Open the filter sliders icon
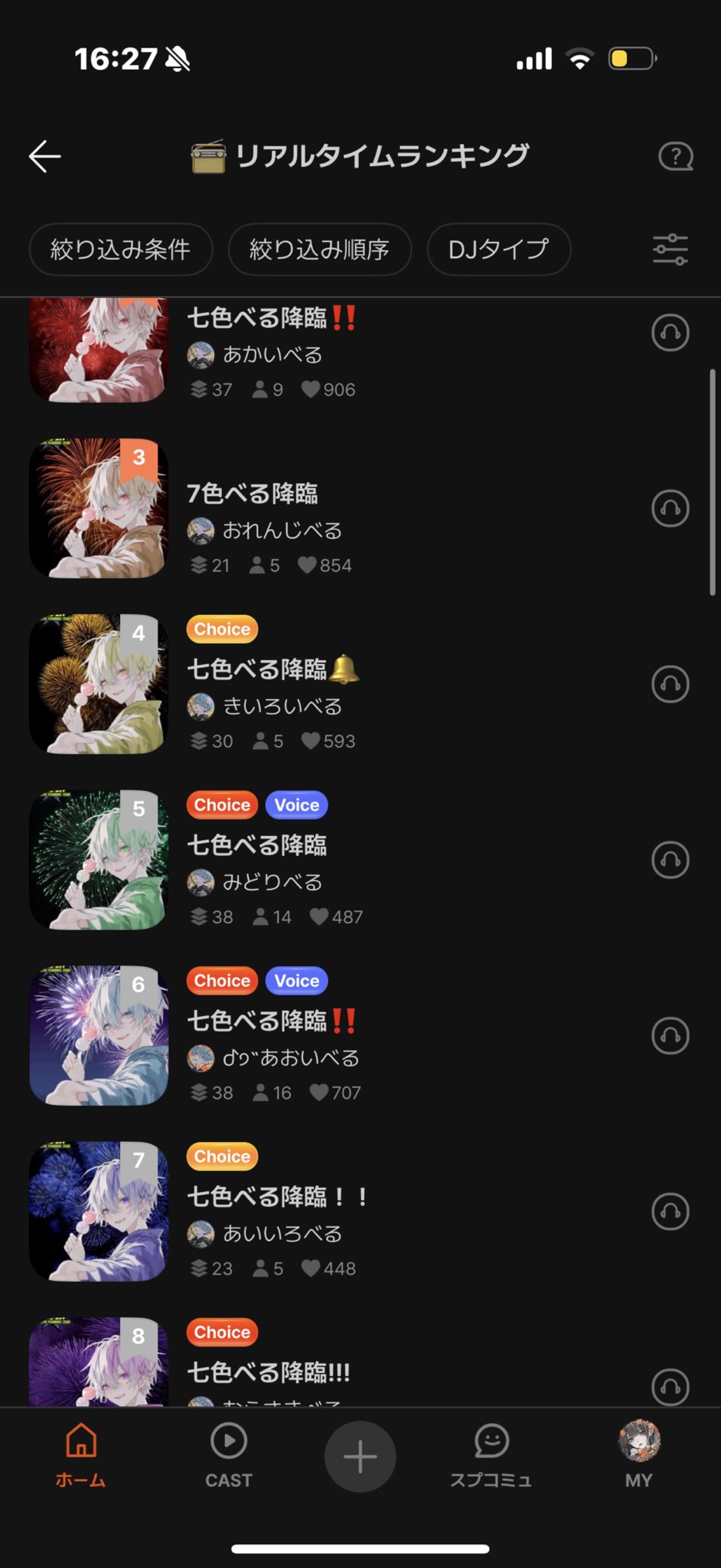 [x=670, y=250]
